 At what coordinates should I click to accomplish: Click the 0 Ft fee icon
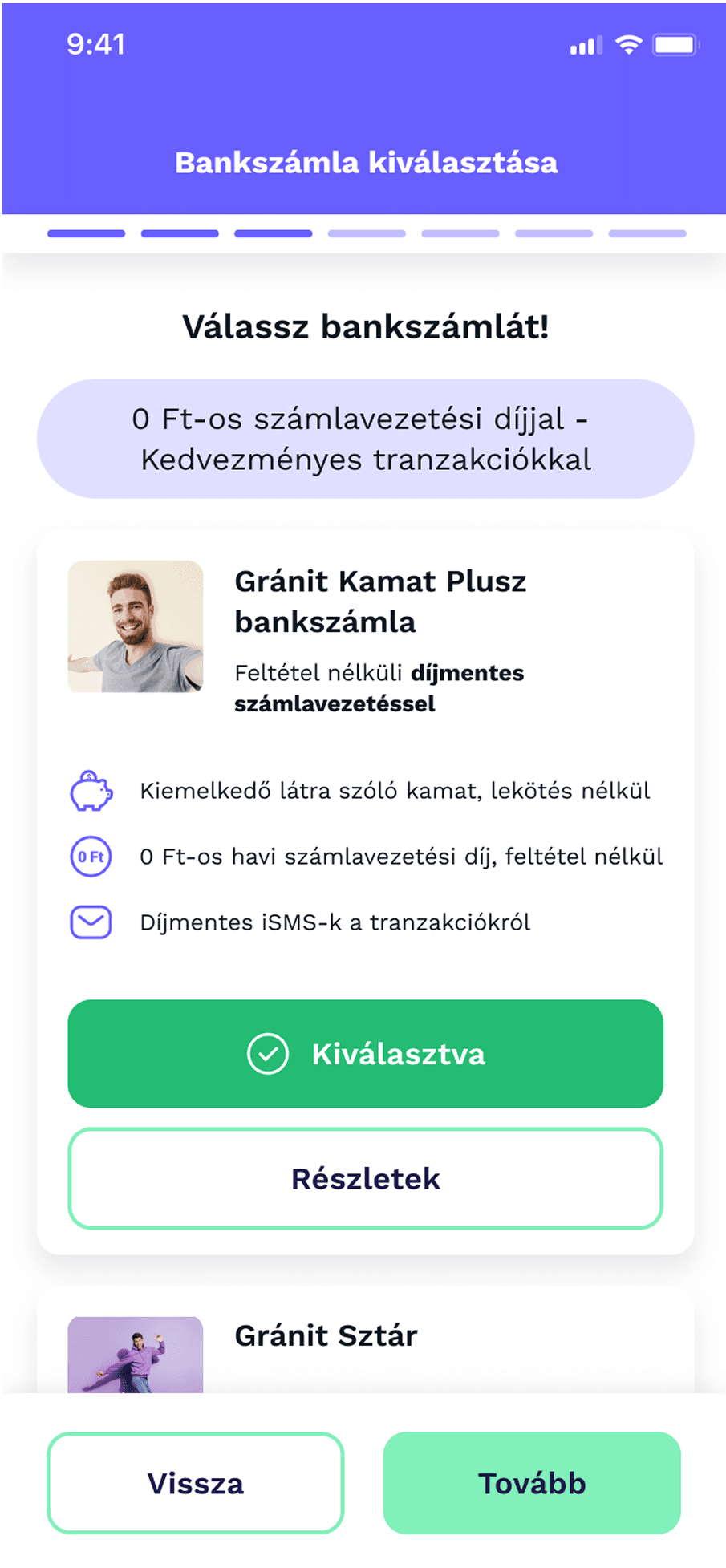(x=91, y=856)
